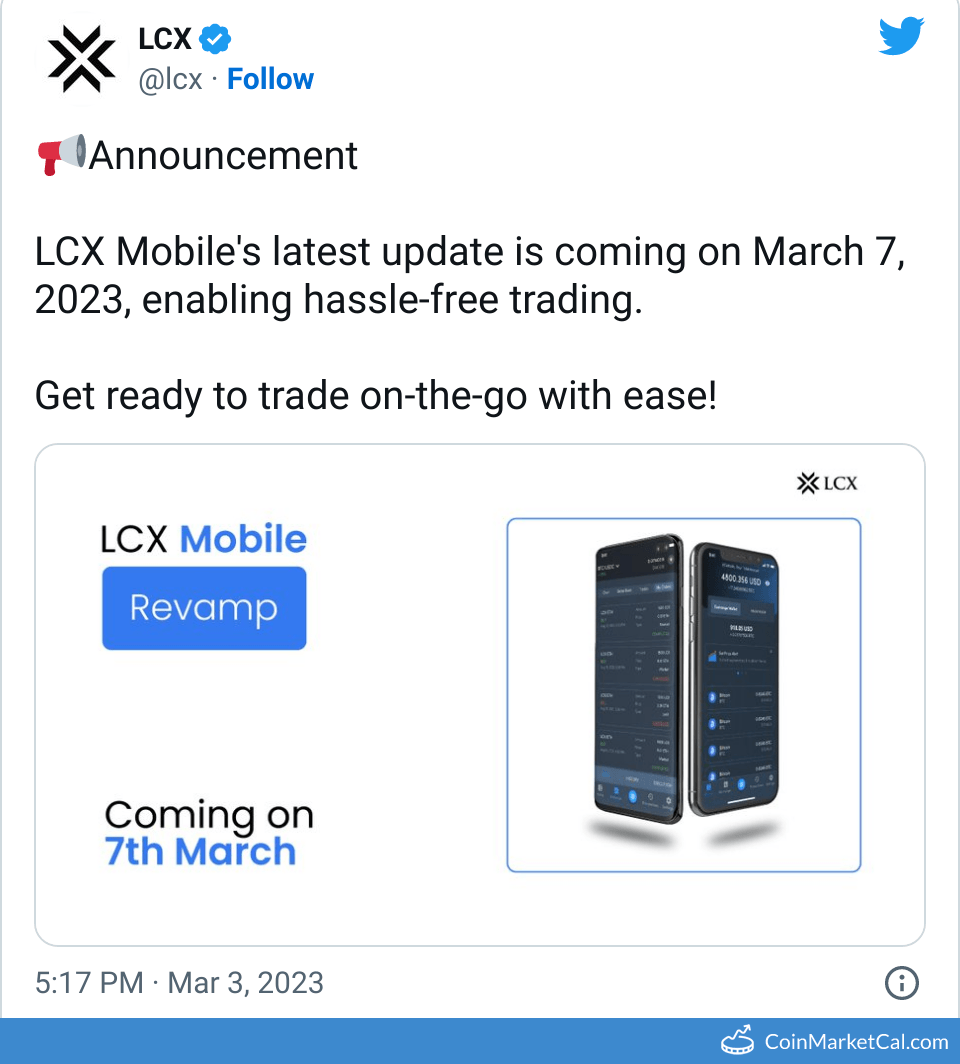Open the LCX Mobile Revamp image
960x1064 pixels.
[x=480, y=694]
